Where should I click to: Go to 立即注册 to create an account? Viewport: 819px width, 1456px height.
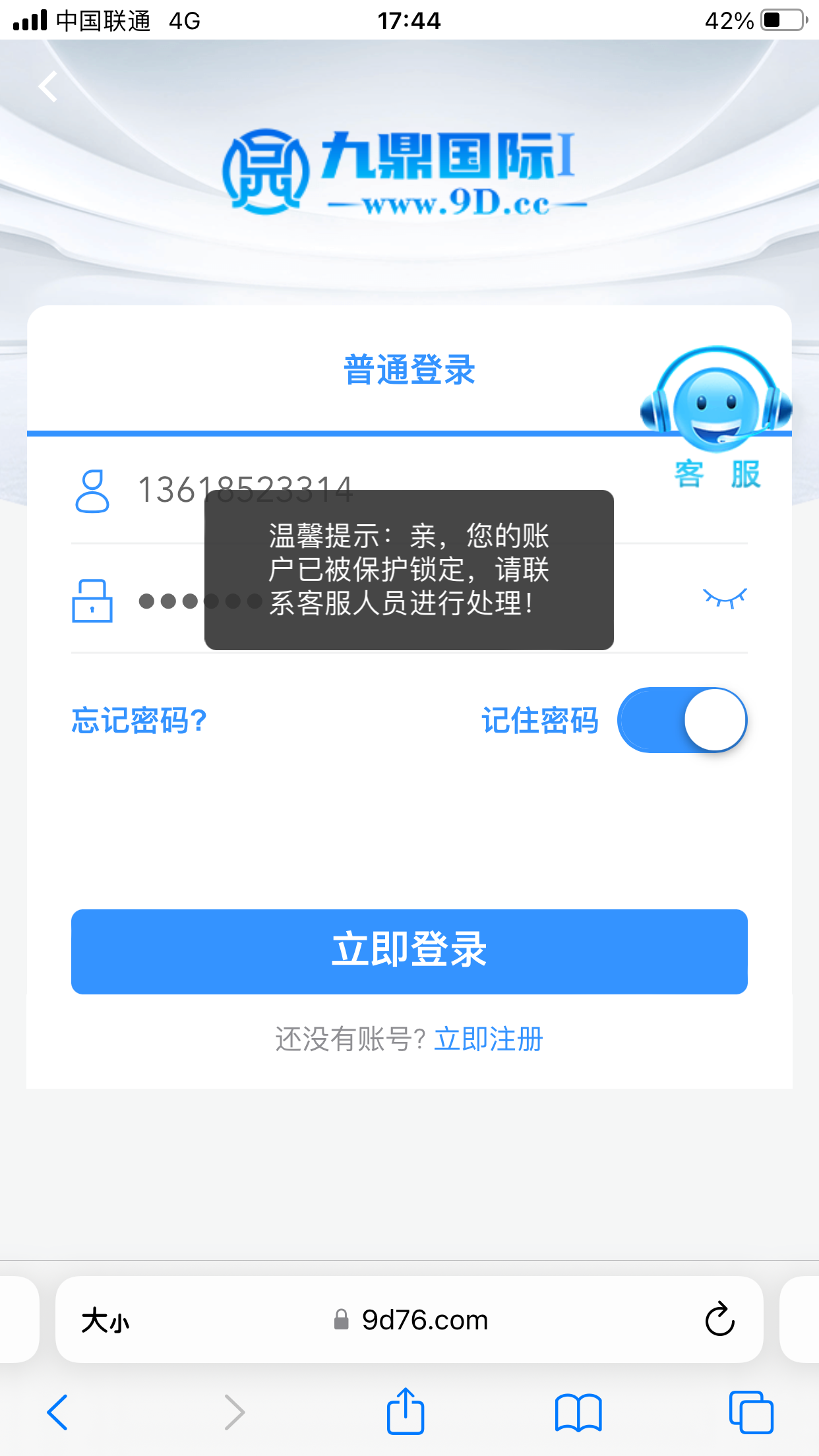point(488,1039)
